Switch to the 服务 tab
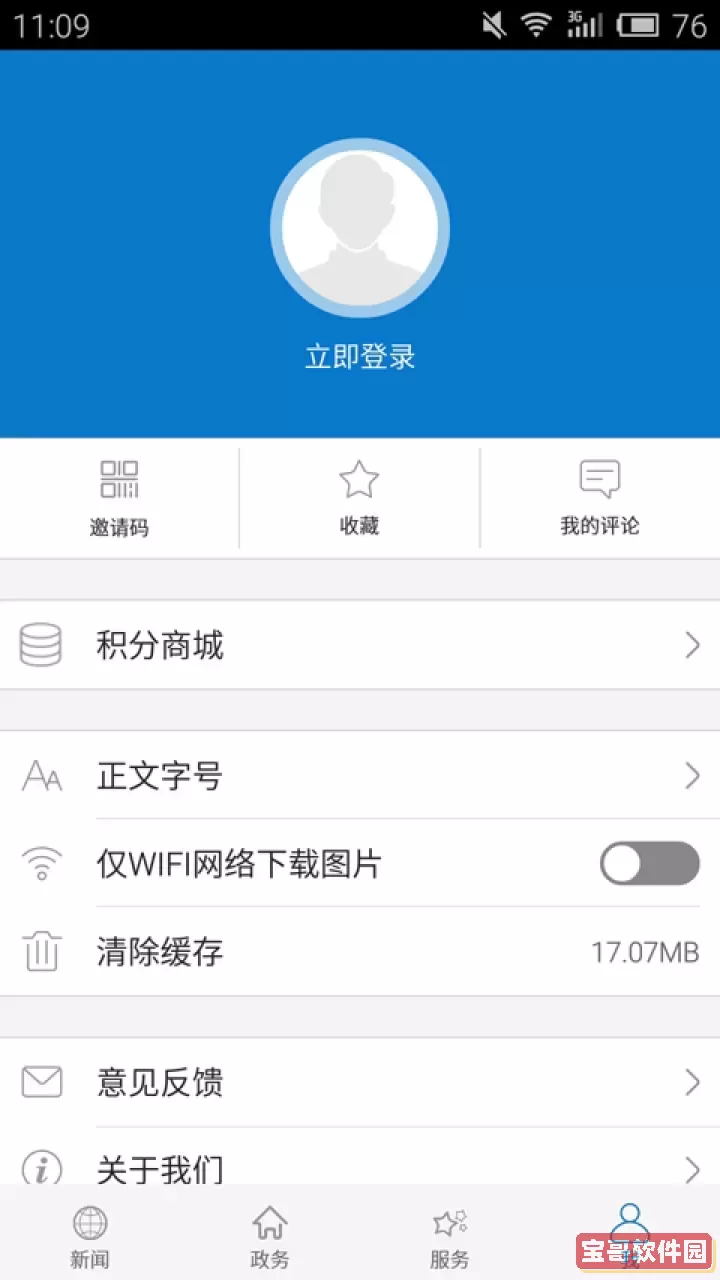Screen dimensions: 720x1280 [x=450, y=1235]
